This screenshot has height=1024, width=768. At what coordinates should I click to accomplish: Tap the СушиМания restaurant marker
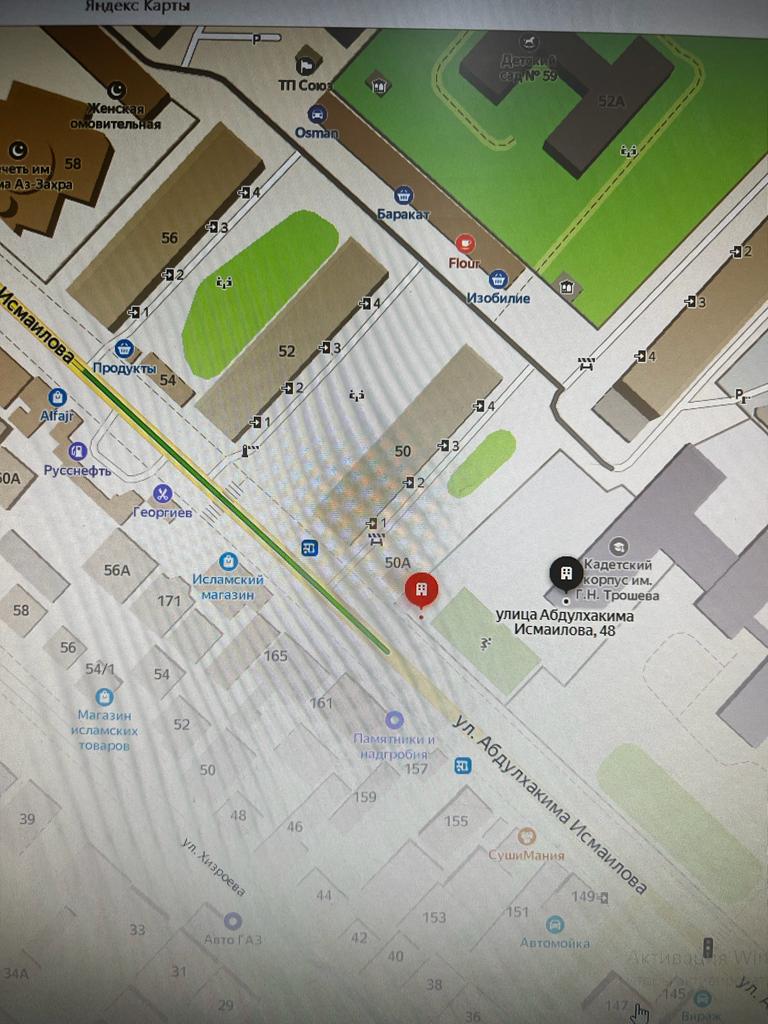(x=526, y=836)
